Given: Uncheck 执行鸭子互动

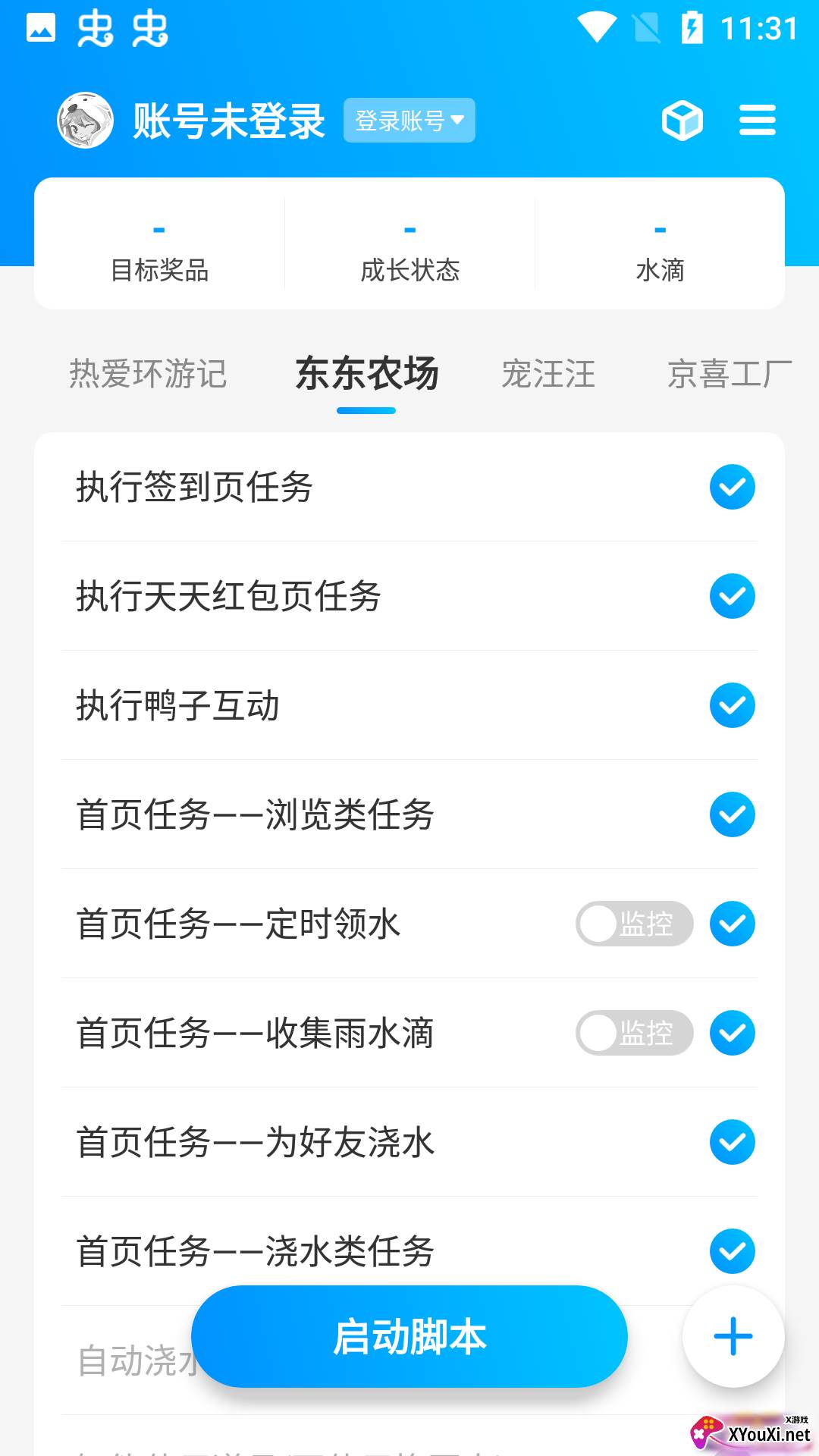Looking at the screenshot, I should click(733, 705).
